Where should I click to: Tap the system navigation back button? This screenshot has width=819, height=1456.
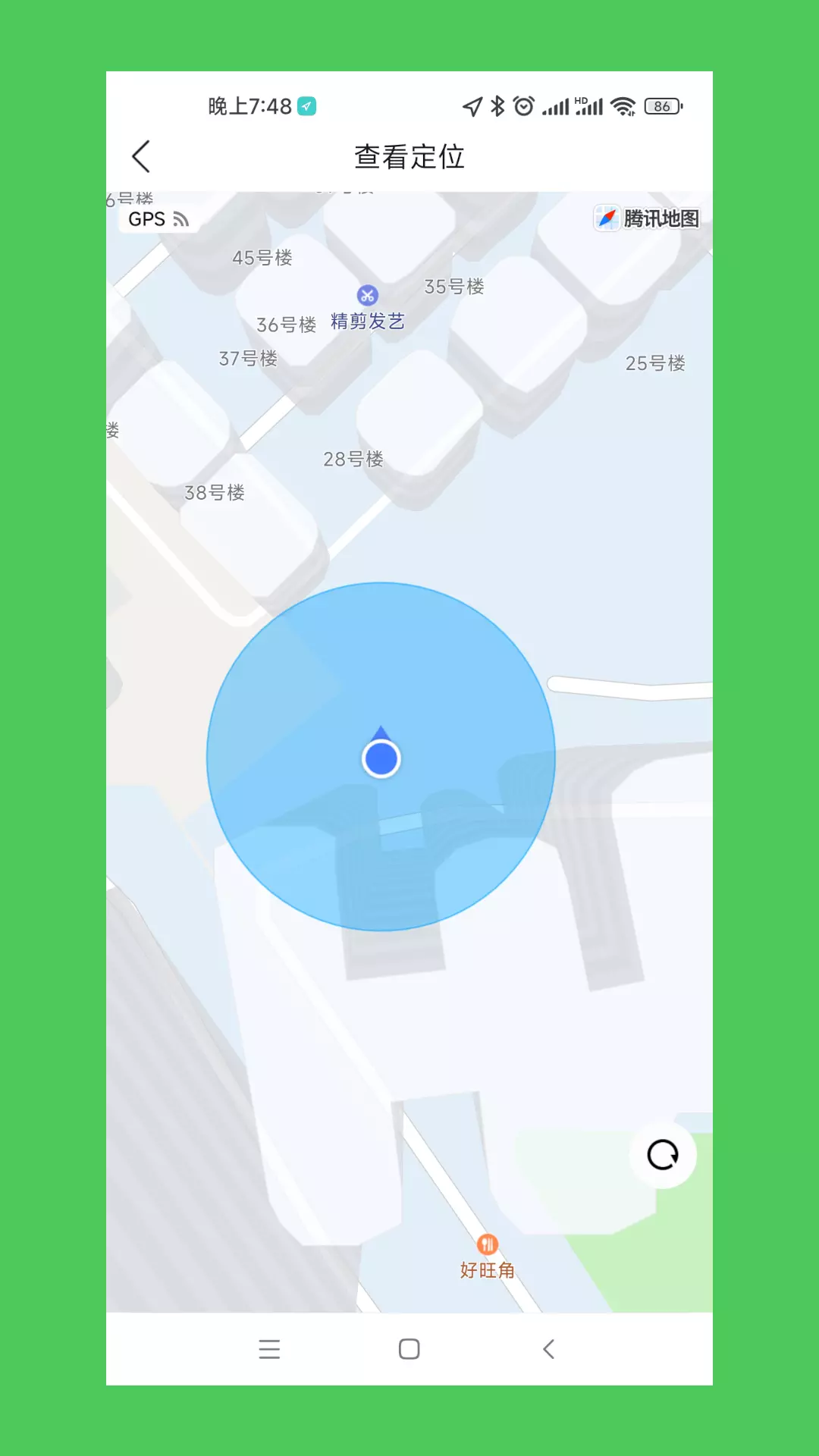pos(549,1349)
